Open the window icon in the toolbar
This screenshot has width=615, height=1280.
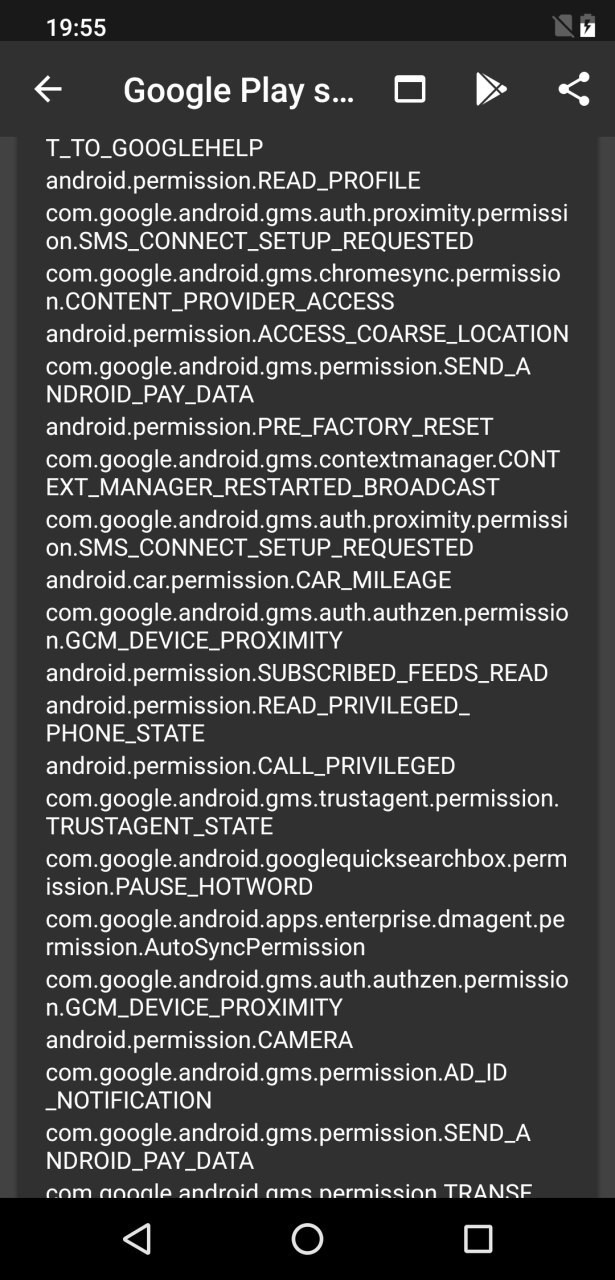point(410,90)
